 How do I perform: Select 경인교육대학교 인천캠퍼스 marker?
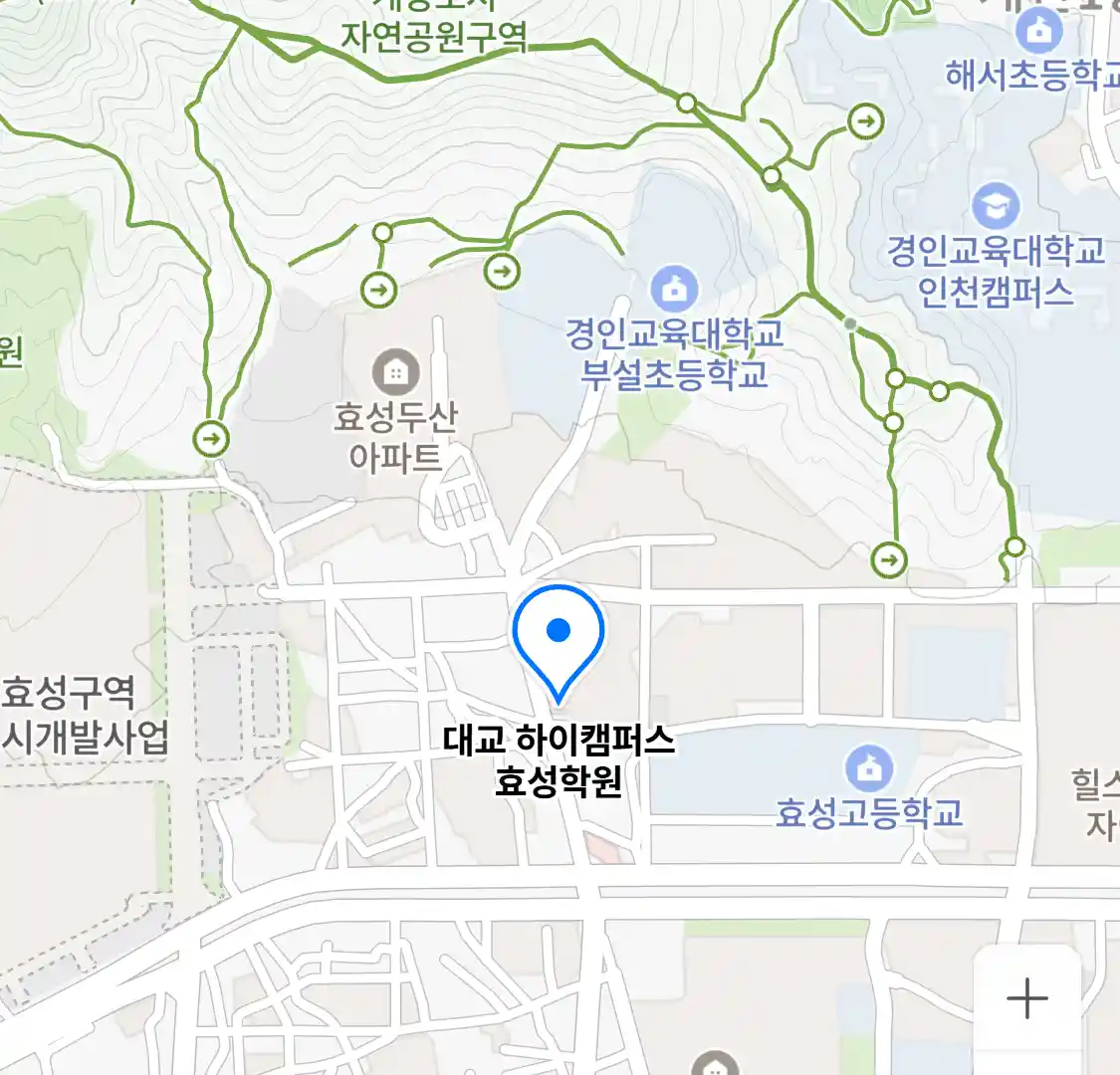996,206
